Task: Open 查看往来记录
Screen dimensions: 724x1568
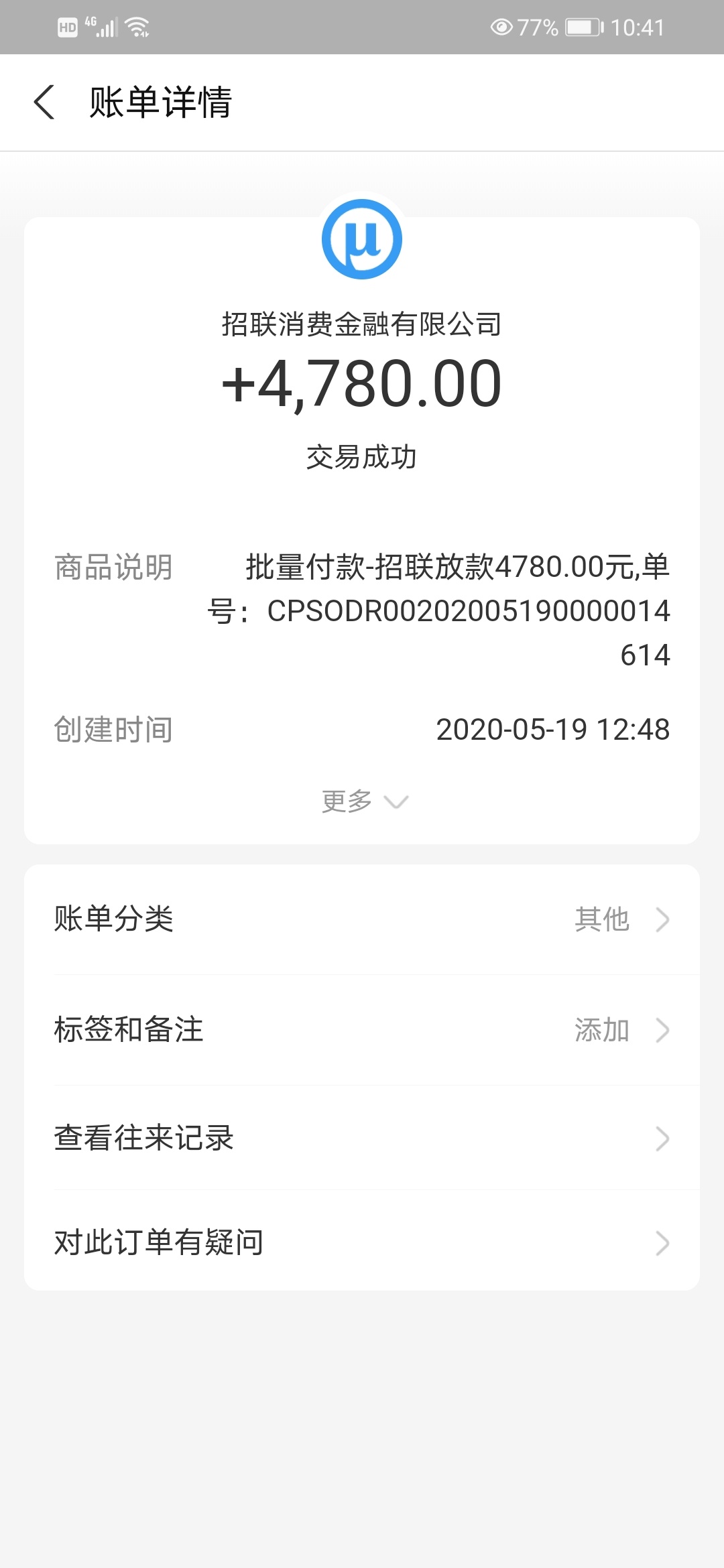Action: 362,1138
